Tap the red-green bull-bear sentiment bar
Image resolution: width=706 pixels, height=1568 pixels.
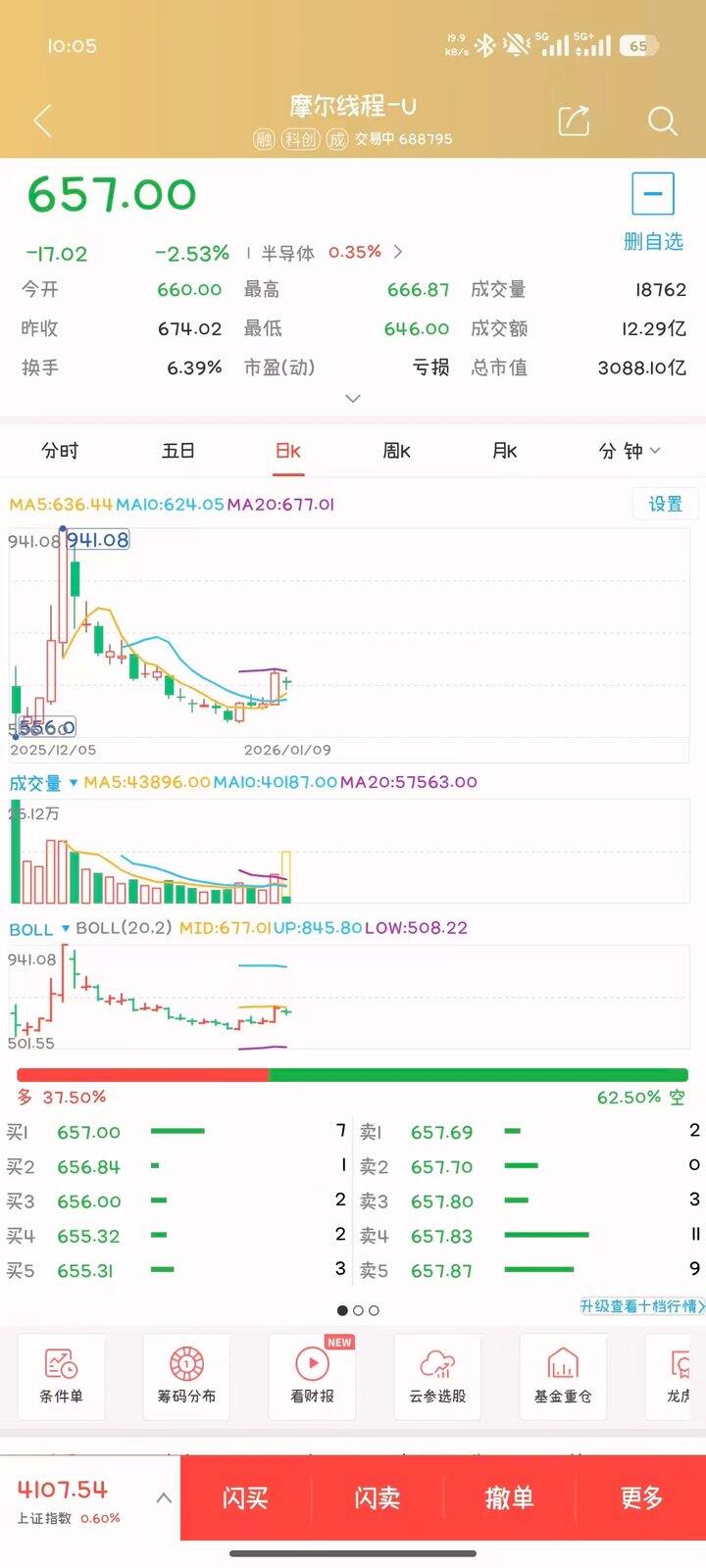(x=353, y=1073)
